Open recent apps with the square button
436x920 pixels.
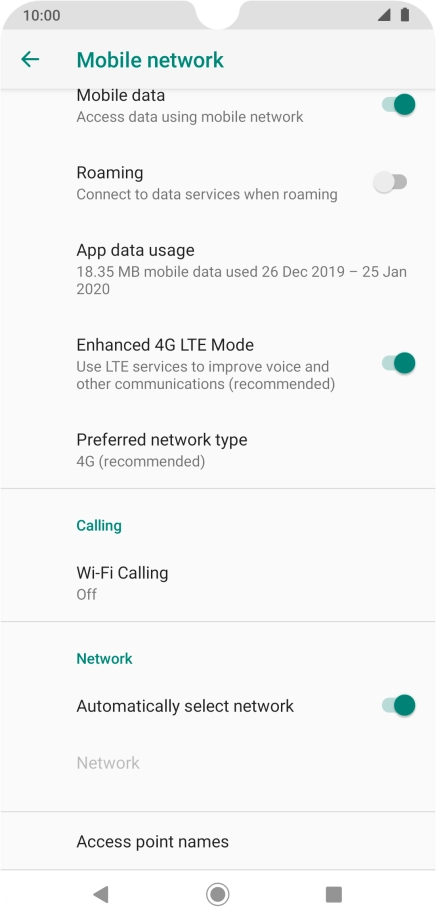tap(334, 894)
